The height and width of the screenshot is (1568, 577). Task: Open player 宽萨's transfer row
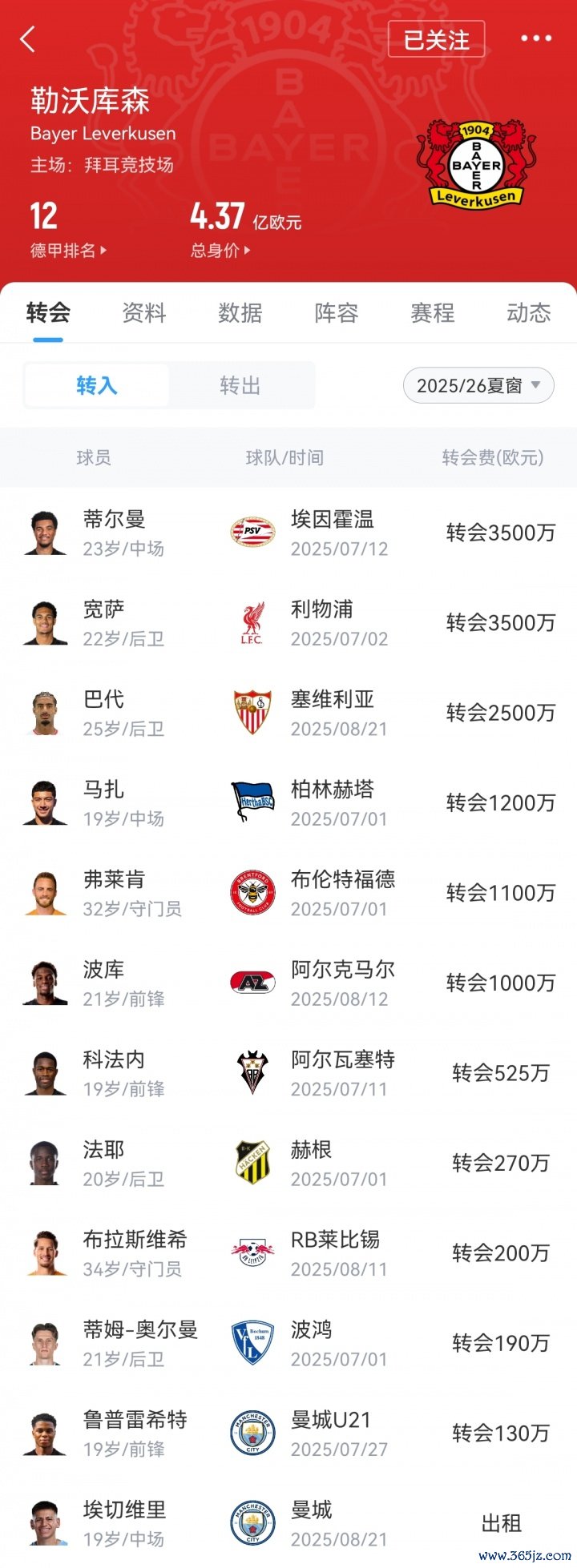pos(288,623)
